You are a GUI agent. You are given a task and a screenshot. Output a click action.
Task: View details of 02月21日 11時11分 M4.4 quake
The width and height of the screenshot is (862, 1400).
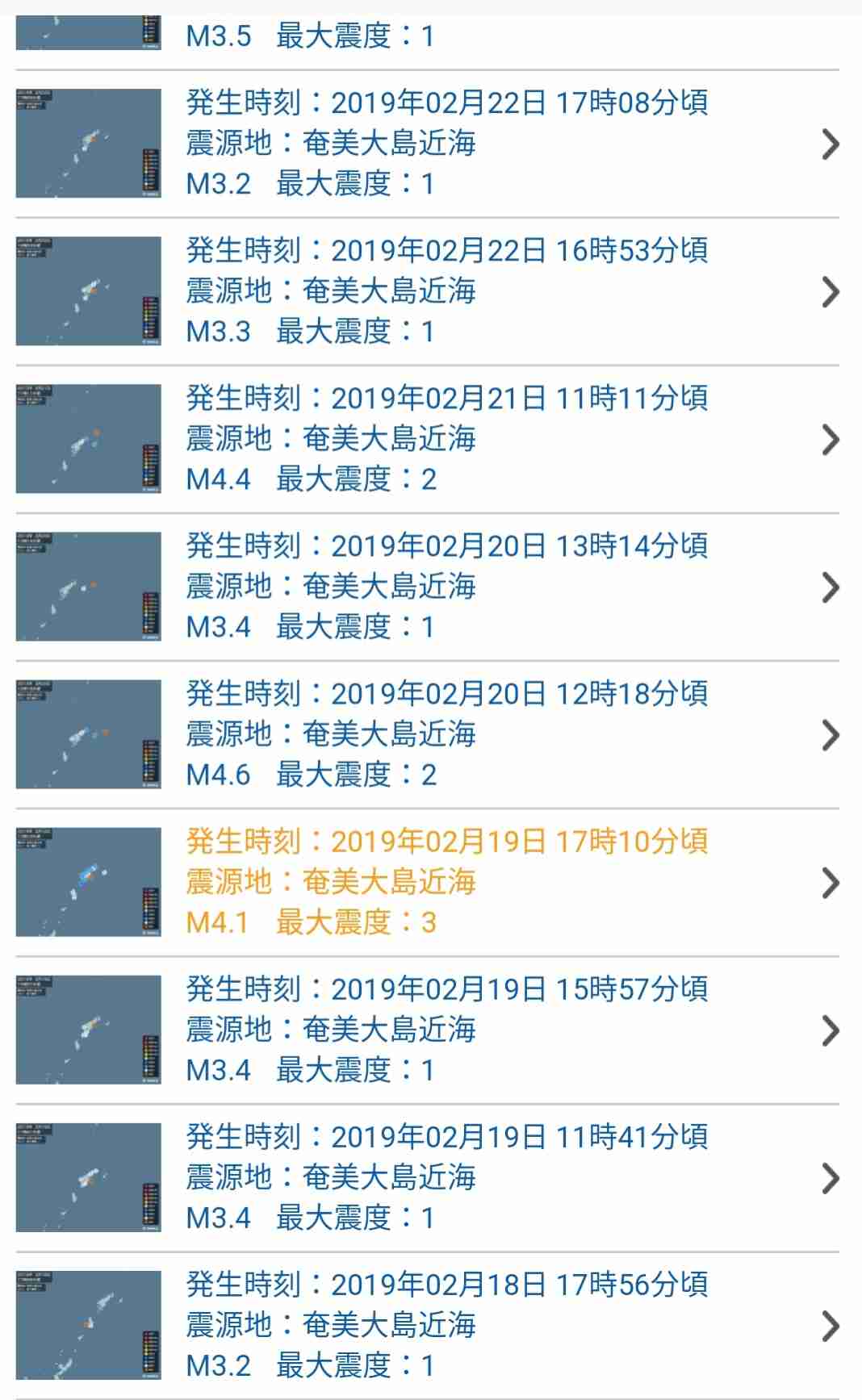pyautogui.click(x=428, y=439)
